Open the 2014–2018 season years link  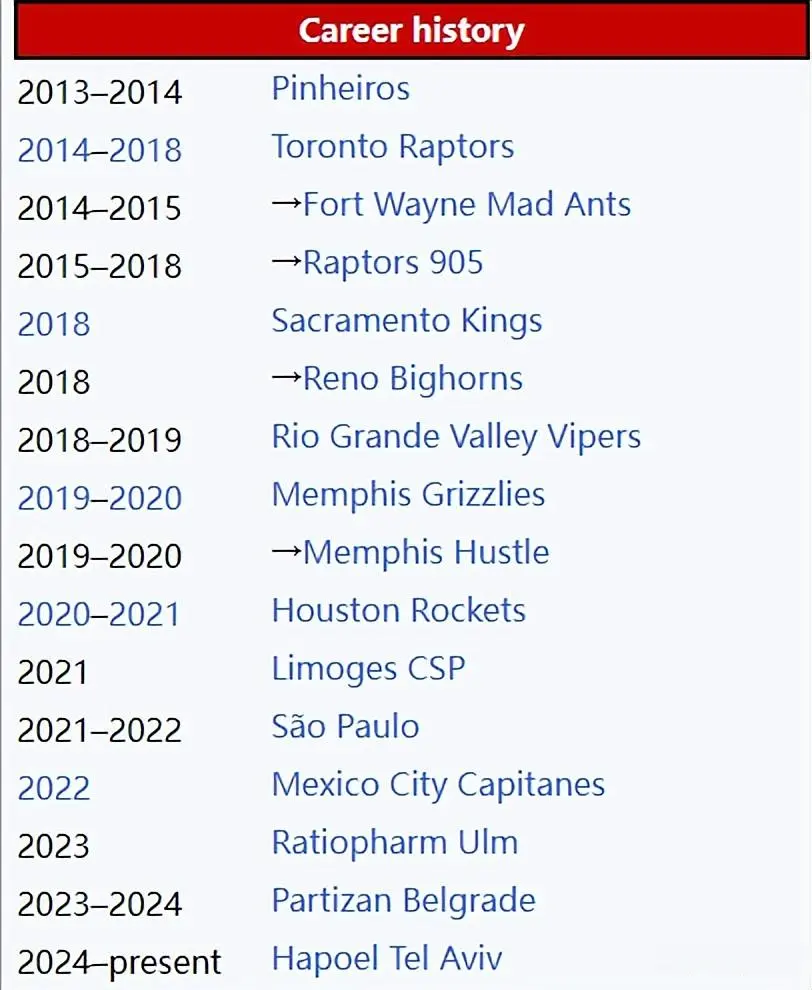[99, 150]
